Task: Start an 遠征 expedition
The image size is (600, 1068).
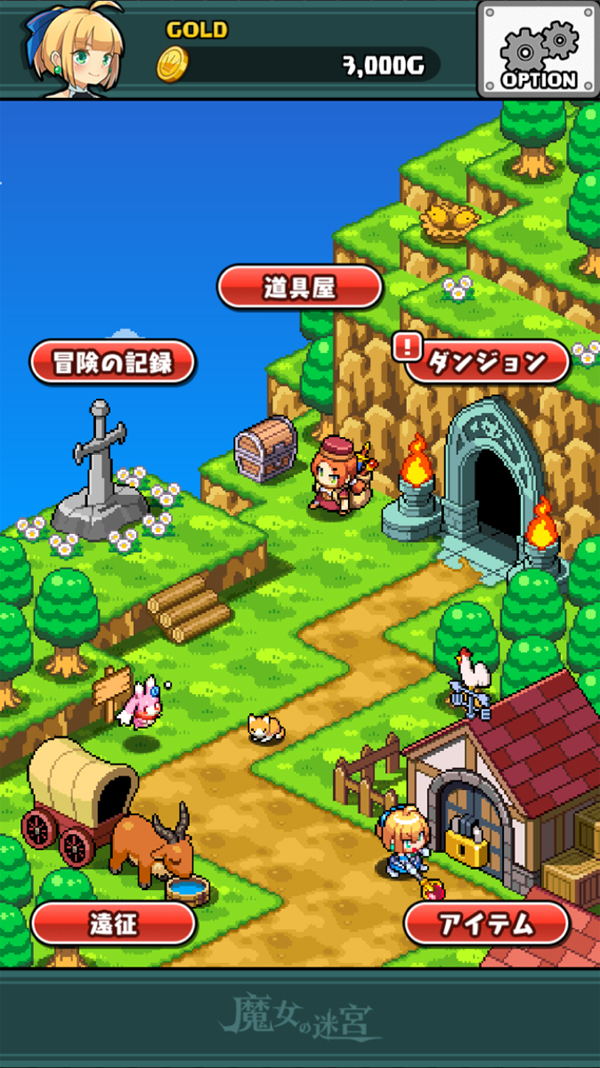Action: pyautogui.click(x=112, y=924)
